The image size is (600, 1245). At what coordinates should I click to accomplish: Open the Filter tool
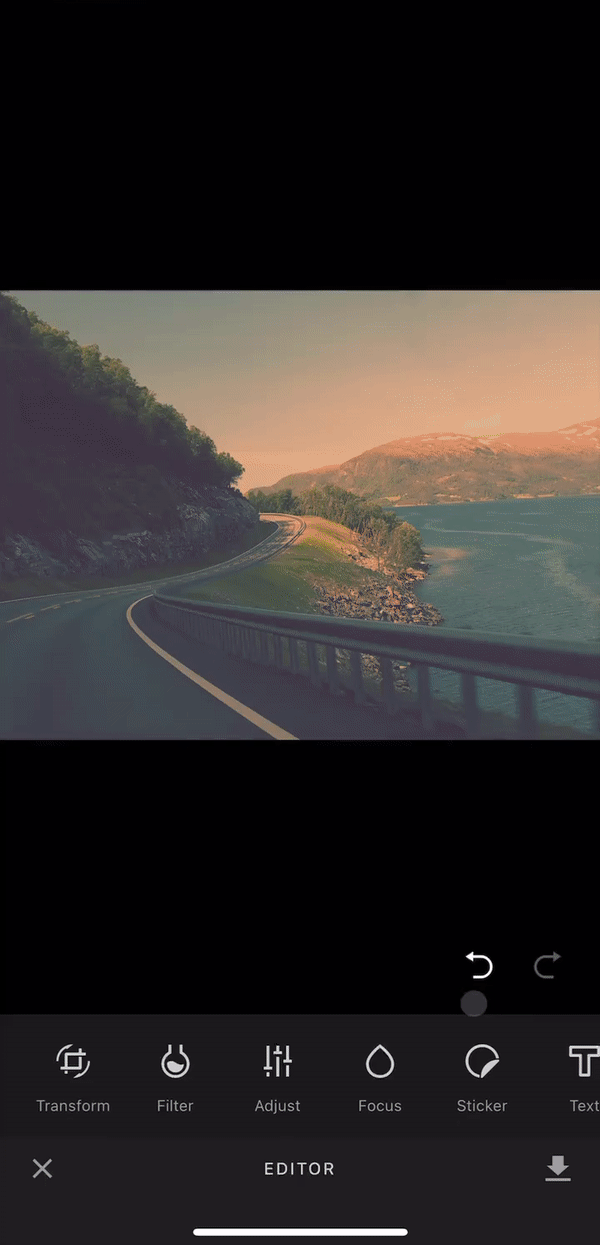click(x=175, y=1076)
